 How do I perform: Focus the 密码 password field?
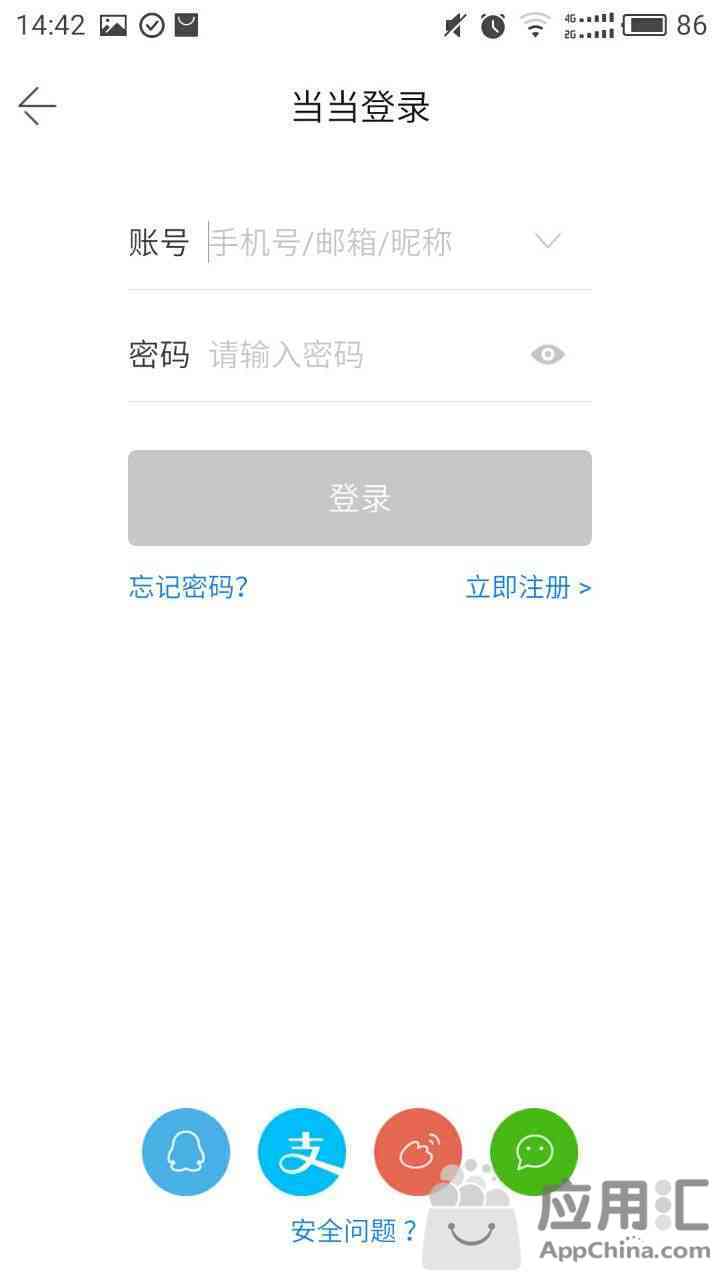(365, 355)
